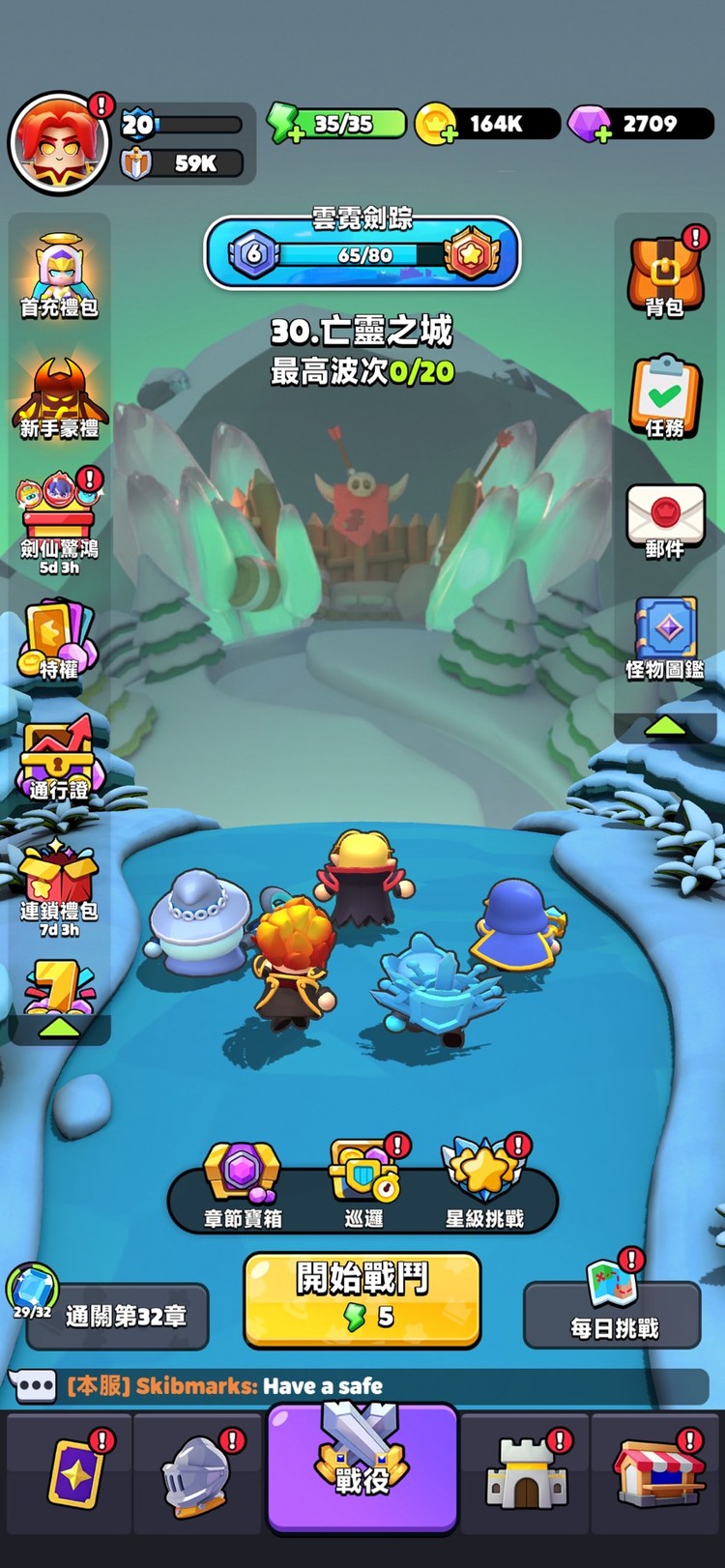
Task: Open the 新手豪禮 newbie gift
Action: [x=60, y=398]
